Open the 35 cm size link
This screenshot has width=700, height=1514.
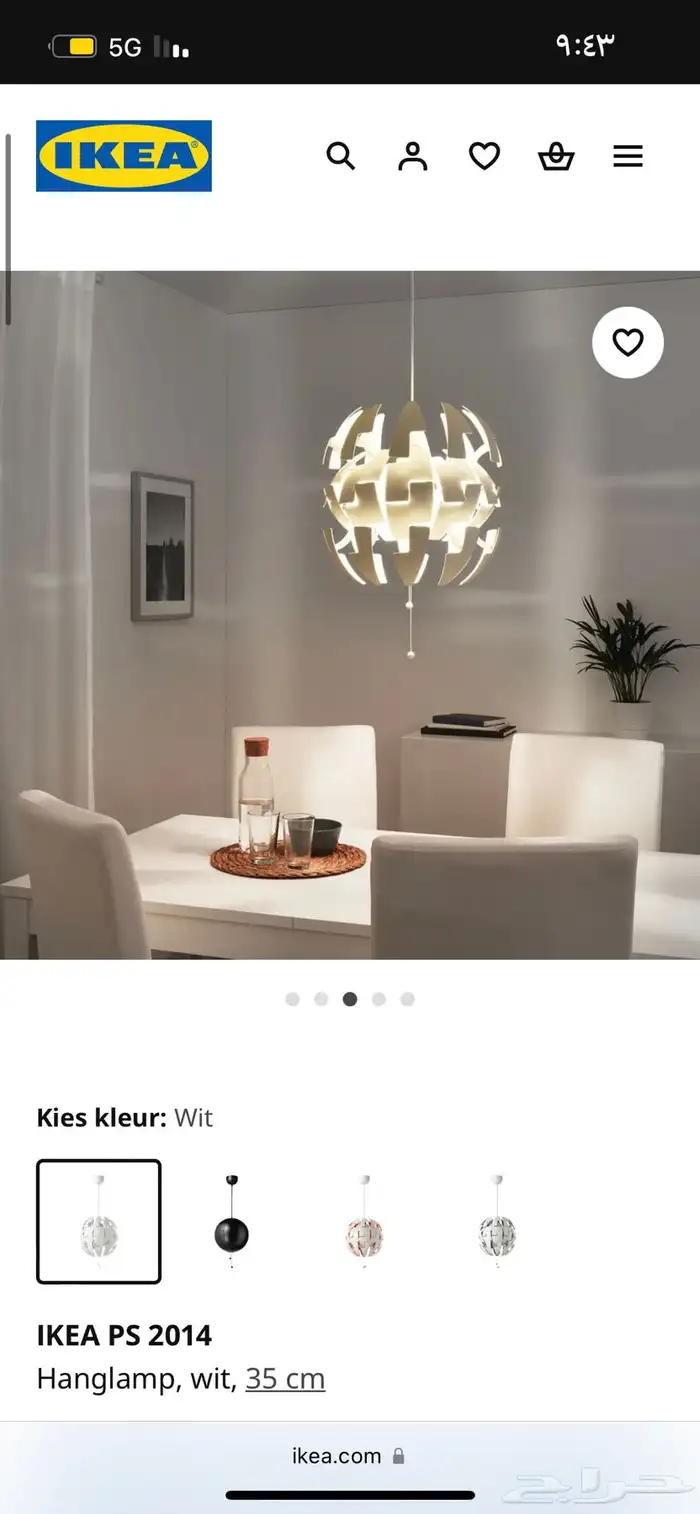tap(285, 1379)
